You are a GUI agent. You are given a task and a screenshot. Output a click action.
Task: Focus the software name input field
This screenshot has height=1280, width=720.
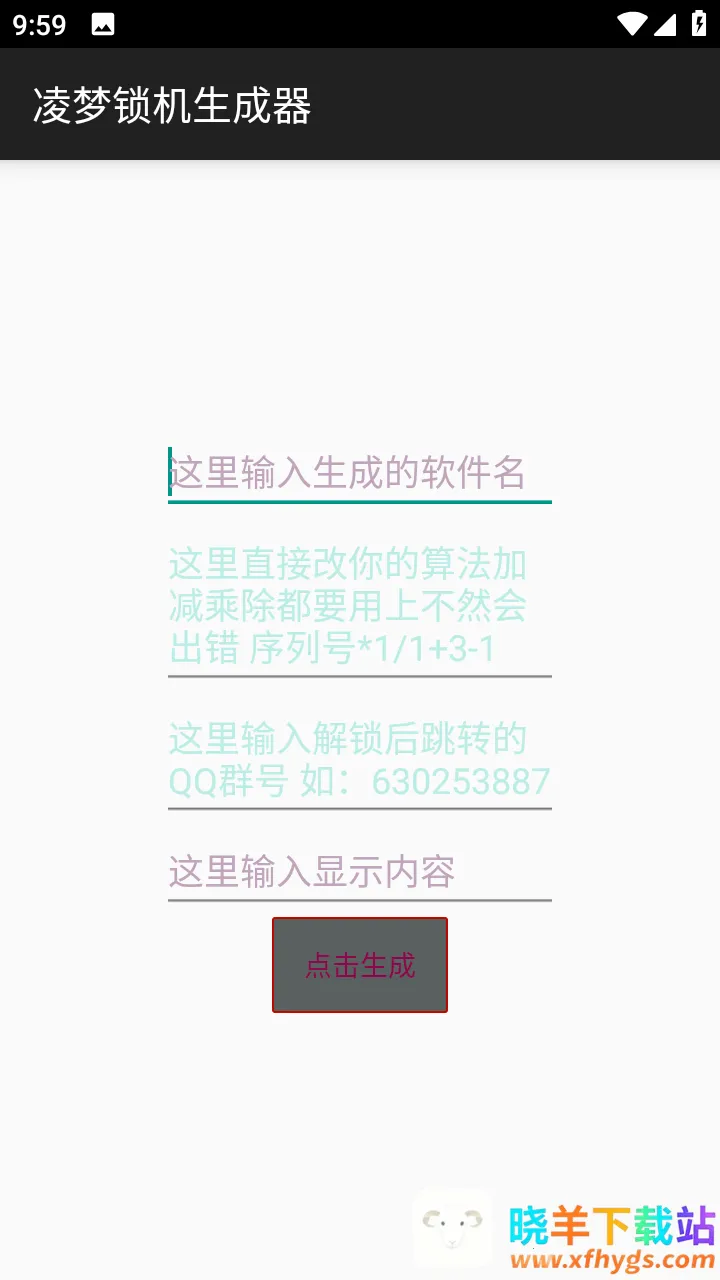[x=359, y=472]
